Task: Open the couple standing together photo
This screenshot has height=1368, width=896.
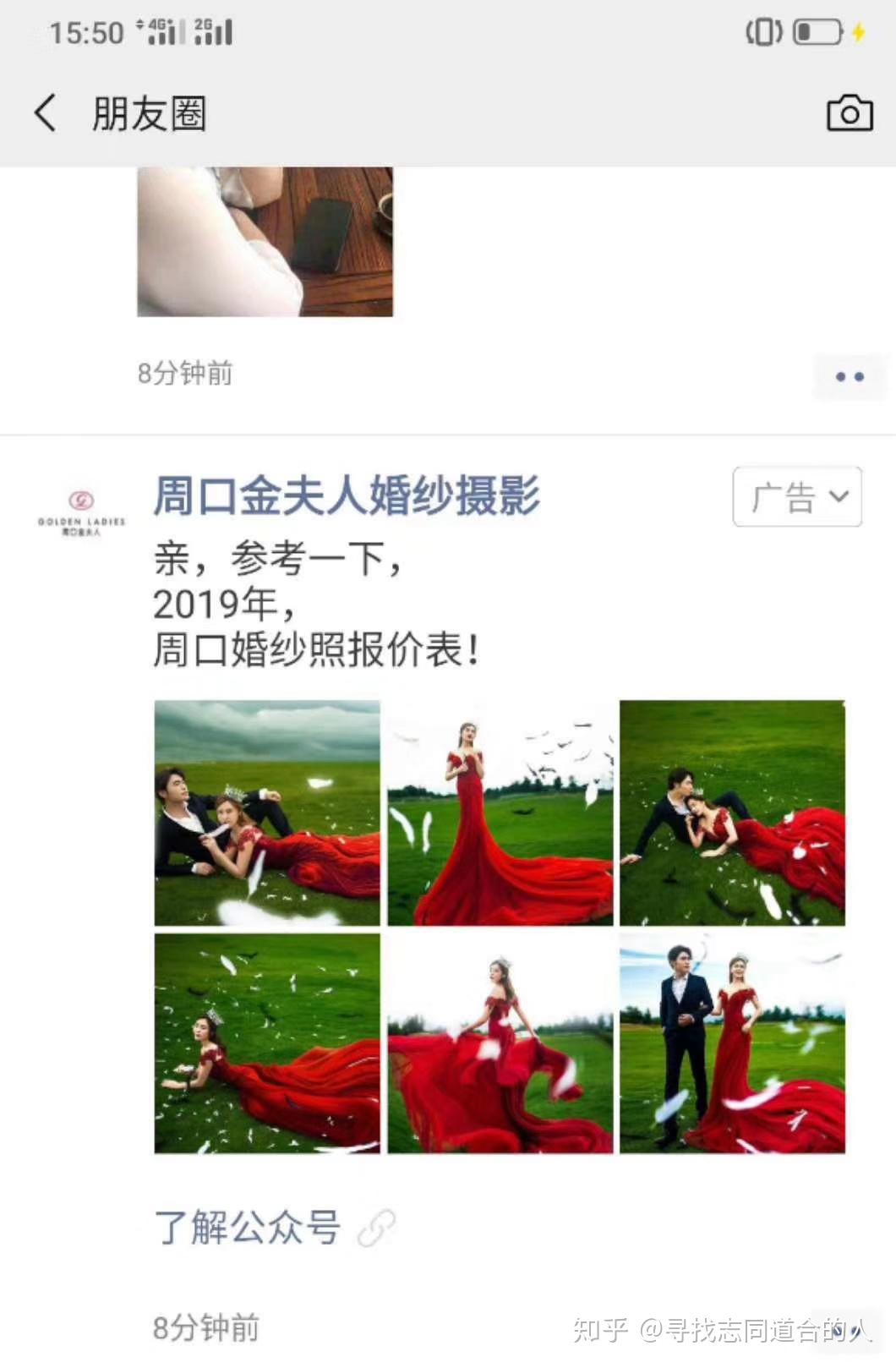Action: 732,1042
